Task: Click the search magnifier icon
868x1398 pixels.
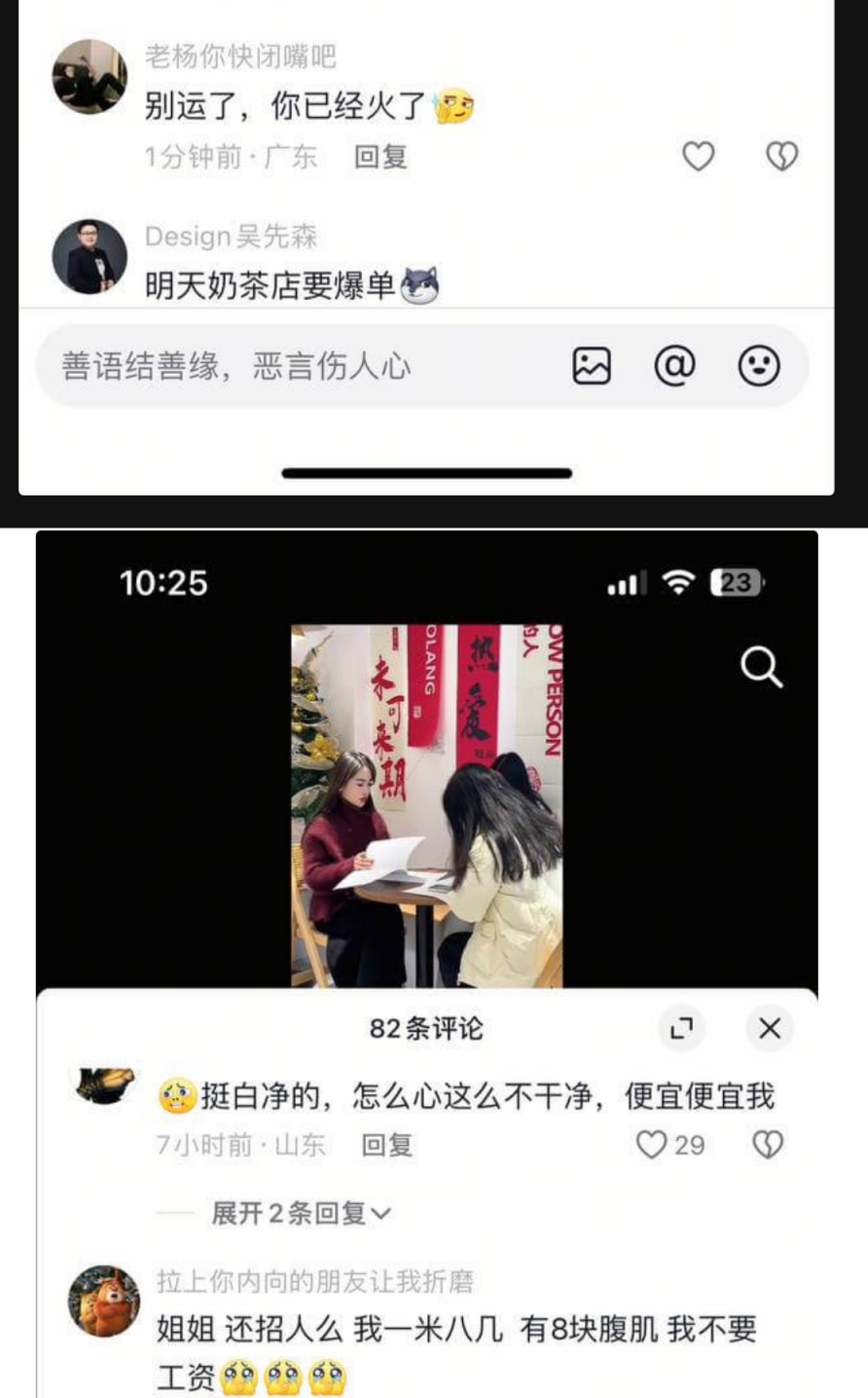Action: (x=762, y=668)
